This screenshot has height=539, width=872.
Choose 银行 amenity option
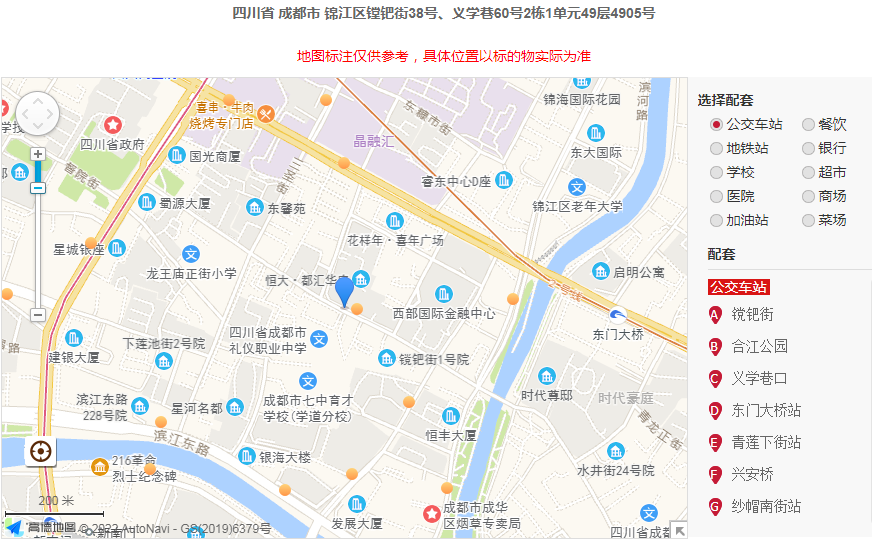click(808, 149)
